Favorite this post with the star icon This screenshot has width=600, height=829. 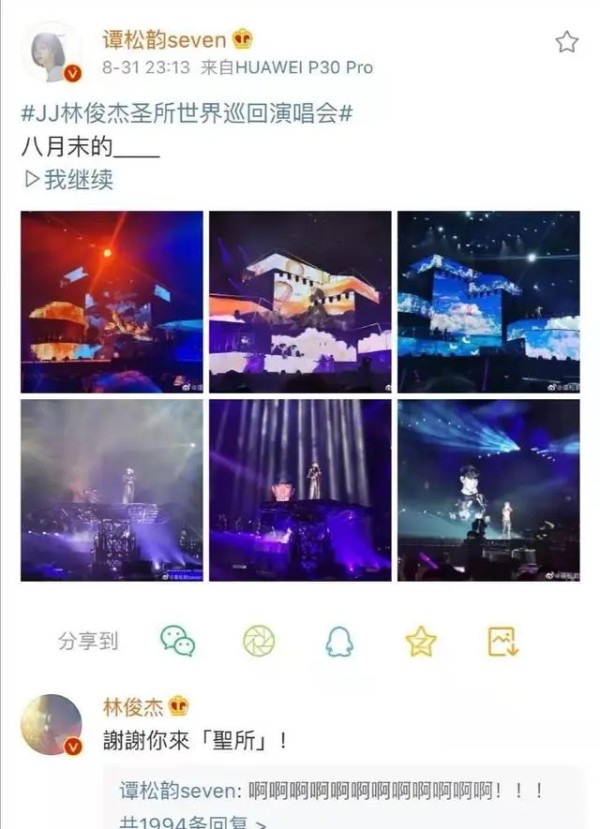pos(566,42)
